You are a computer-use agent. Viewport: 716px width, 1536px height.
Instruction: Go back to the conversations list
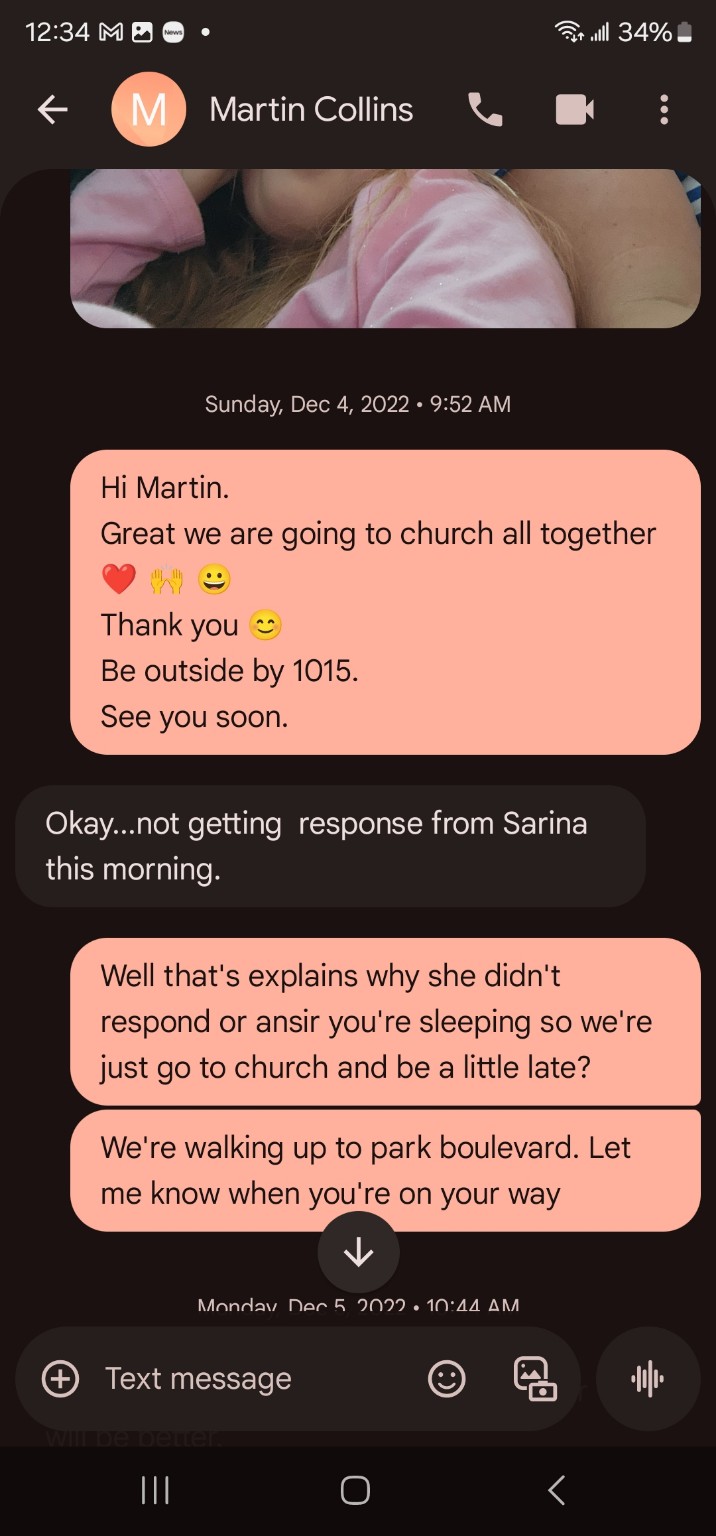pyautogui.click(x=52, y=110)
